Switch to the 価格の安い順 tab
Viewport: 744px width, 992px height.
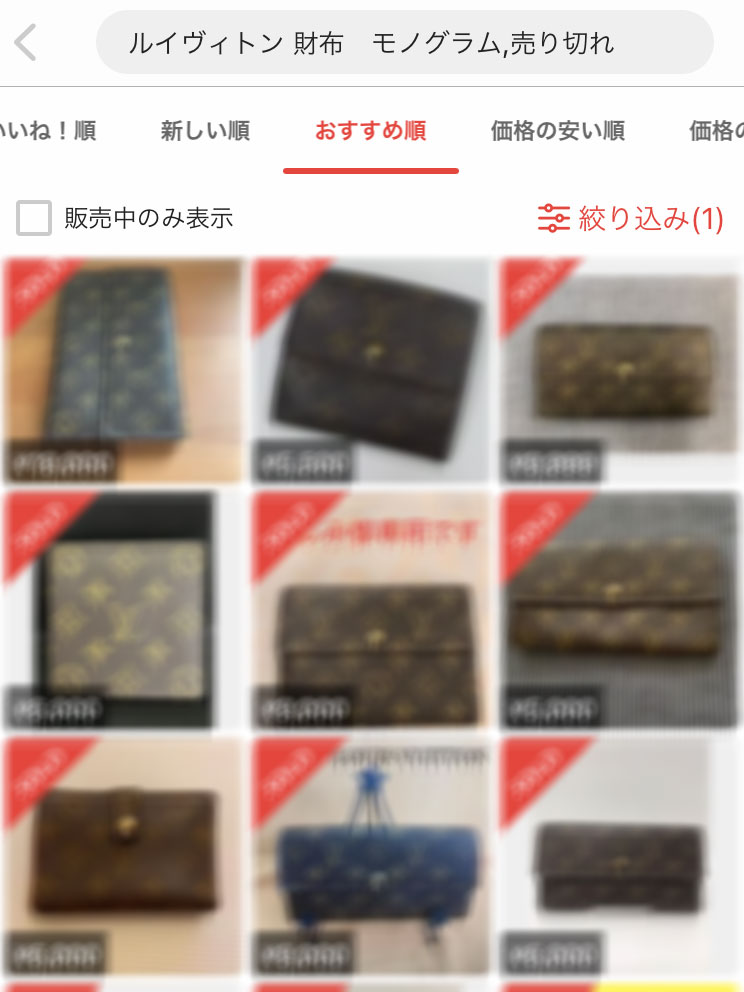click(558, 131)
